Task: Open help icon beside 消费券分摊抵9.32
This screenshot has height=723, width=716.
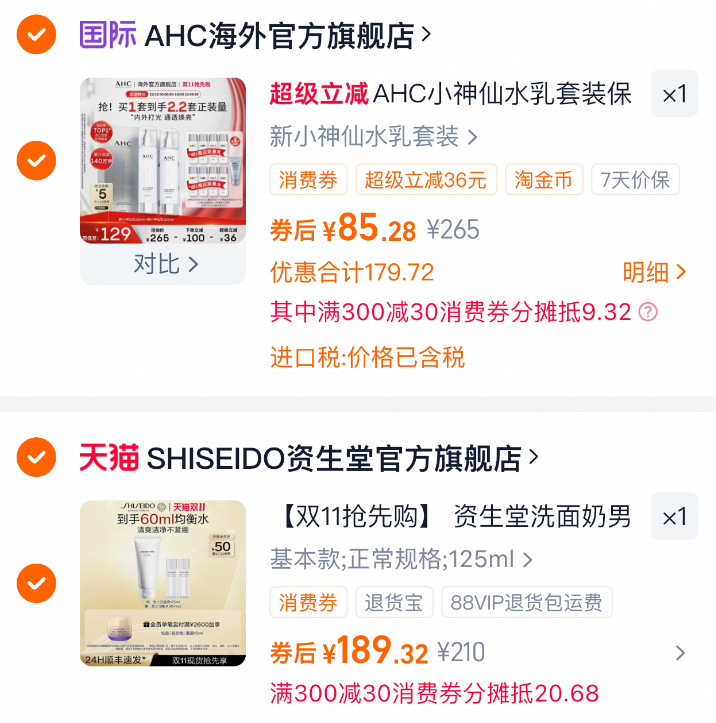Action: point(648,312)
